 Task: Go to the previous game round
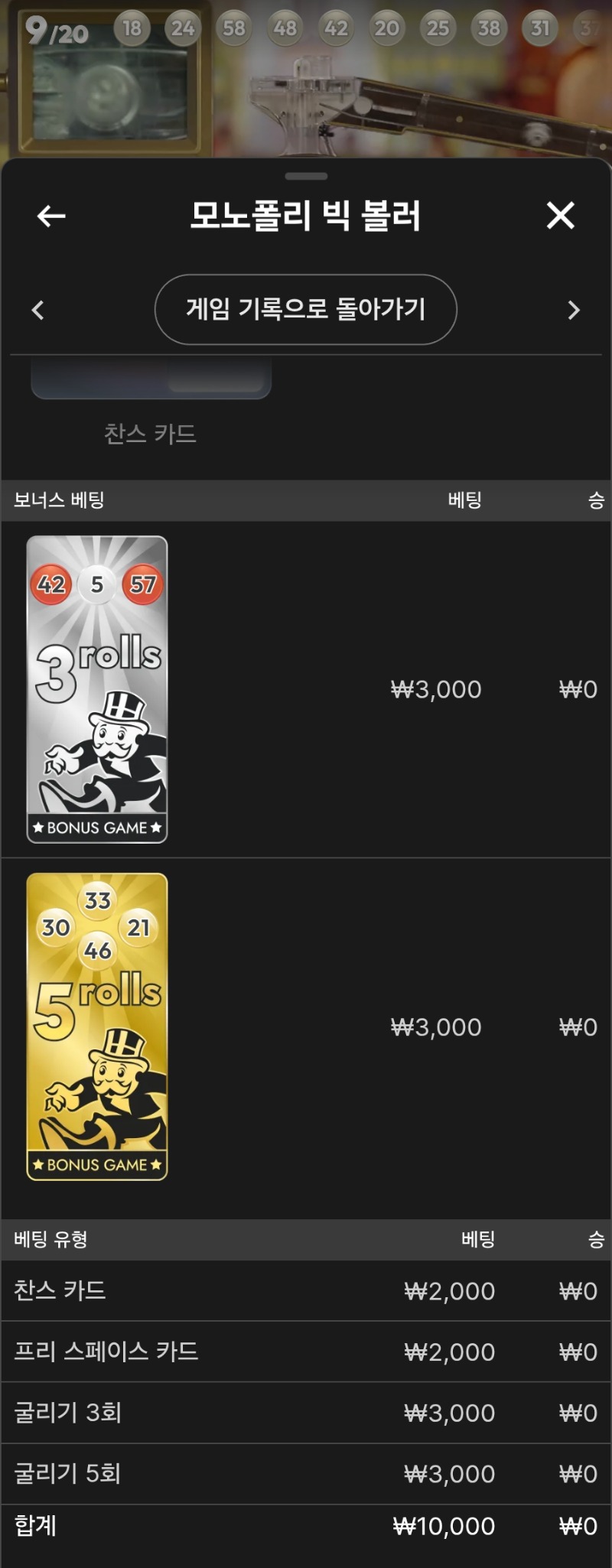(38, 311)
